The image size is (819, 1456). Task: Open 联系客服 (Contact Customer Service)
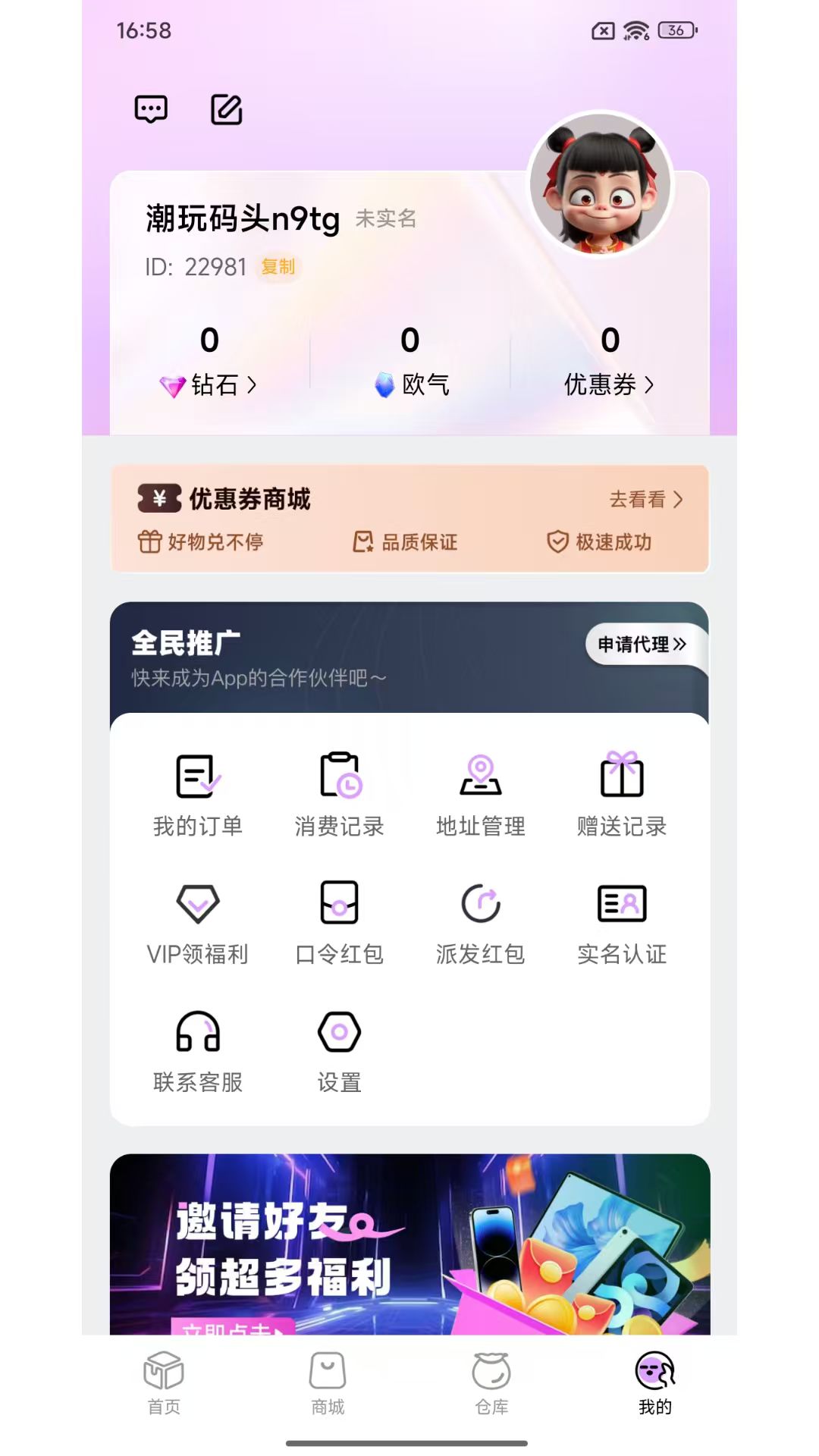tap(196, 1050)
